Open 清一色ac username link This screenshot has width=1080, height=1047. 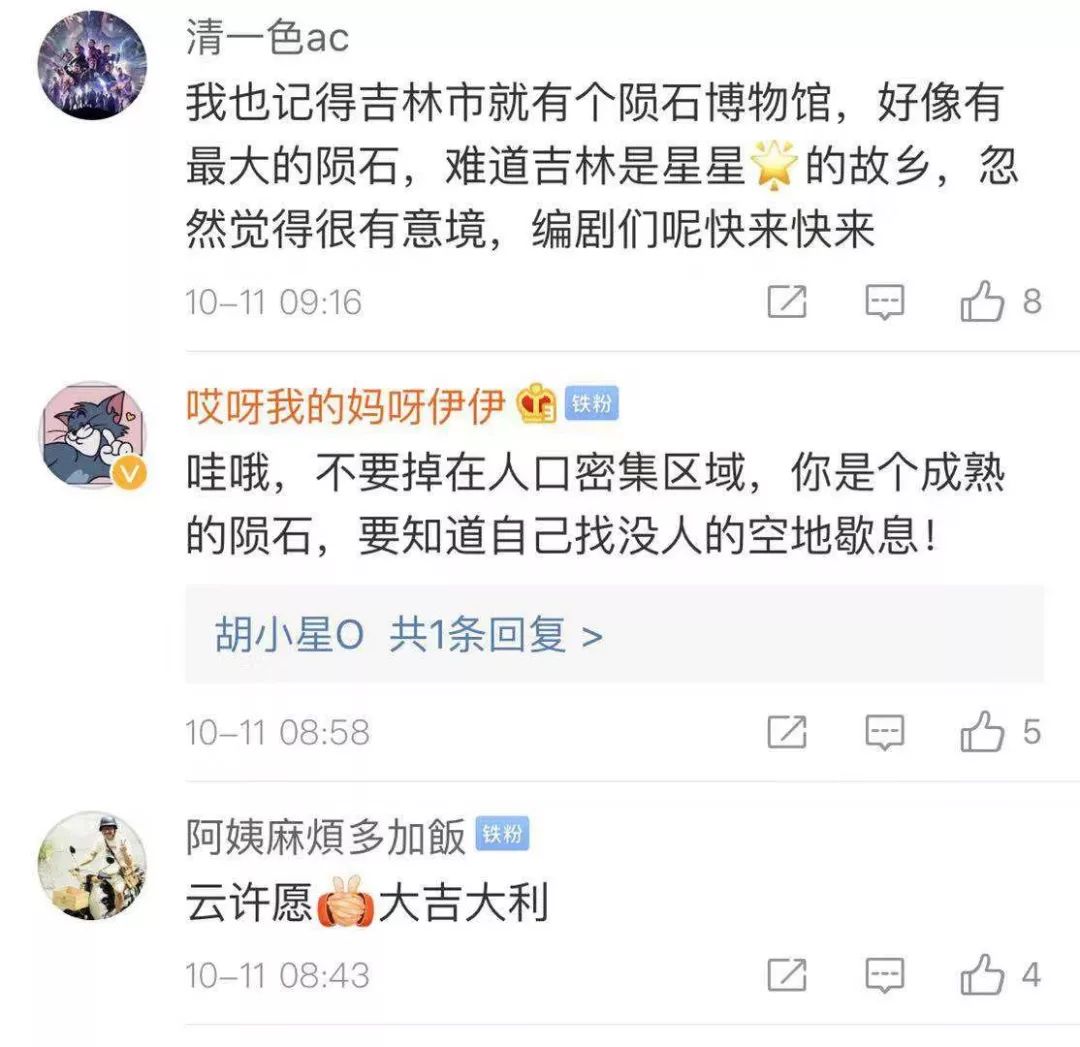267,38
